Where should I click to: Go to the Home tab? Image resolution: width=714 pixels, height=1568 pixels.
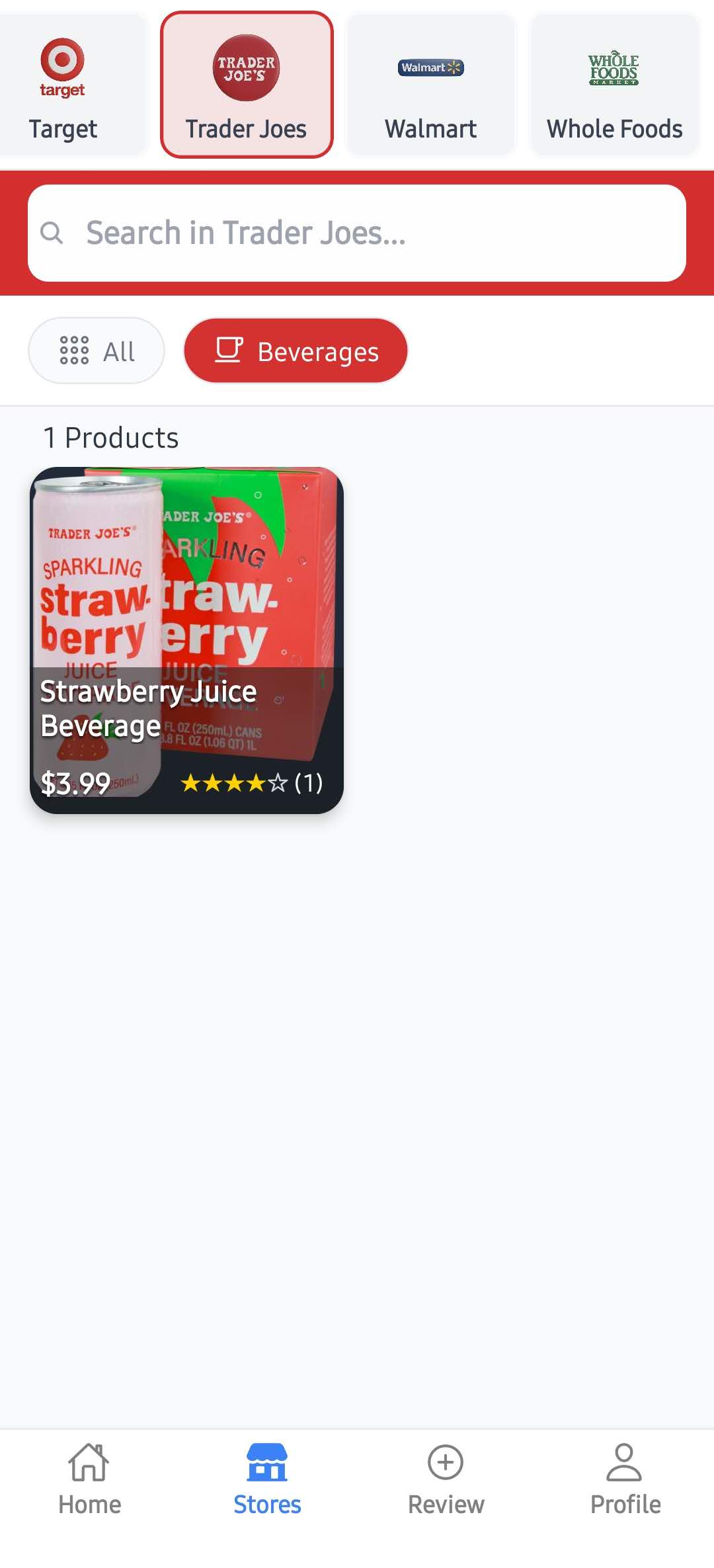pyautogui.click(x=89, y=1479)
